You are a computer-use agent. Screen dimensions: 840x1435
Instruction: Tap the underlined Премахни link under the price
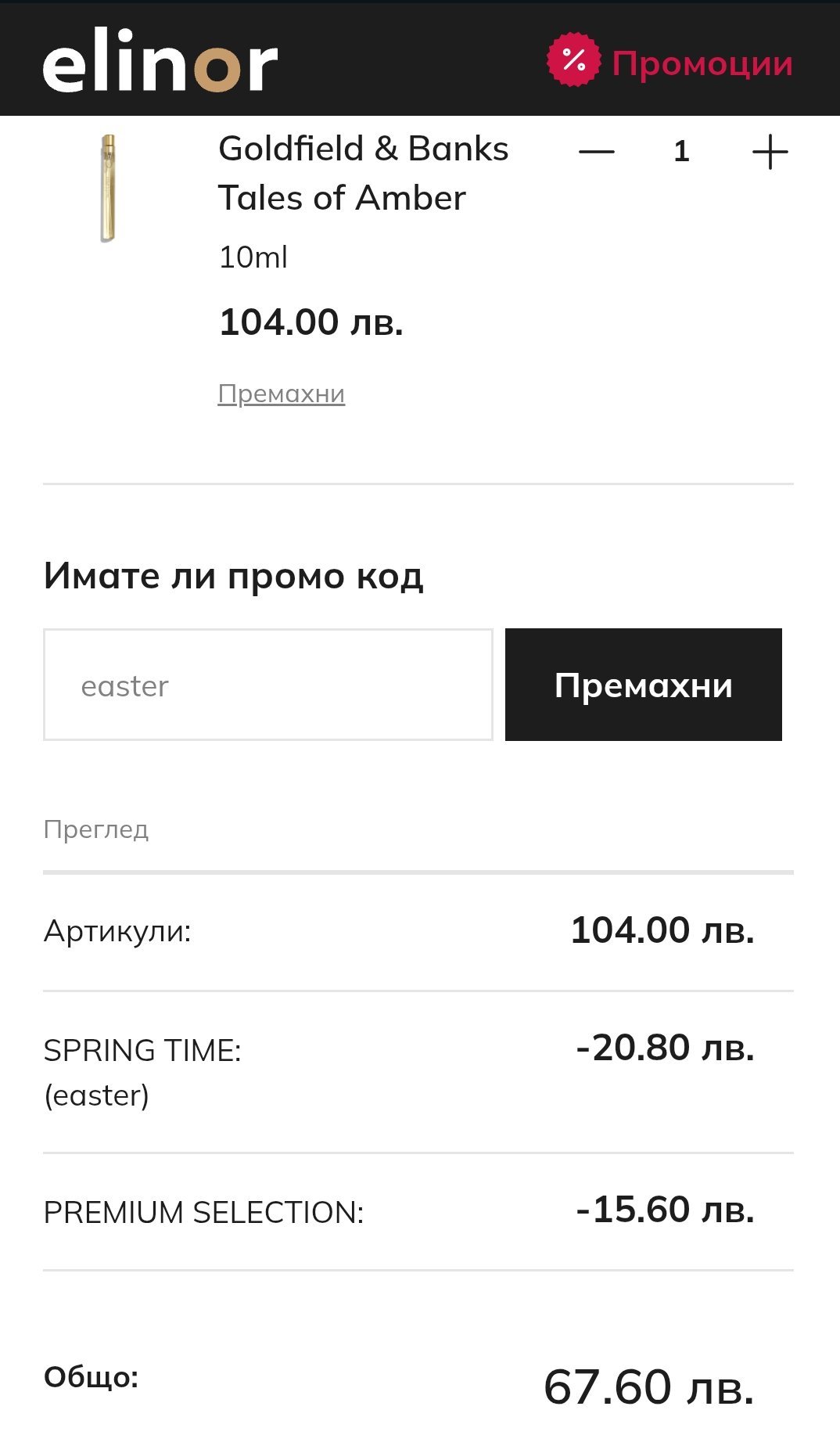click(x=281, y=394)
